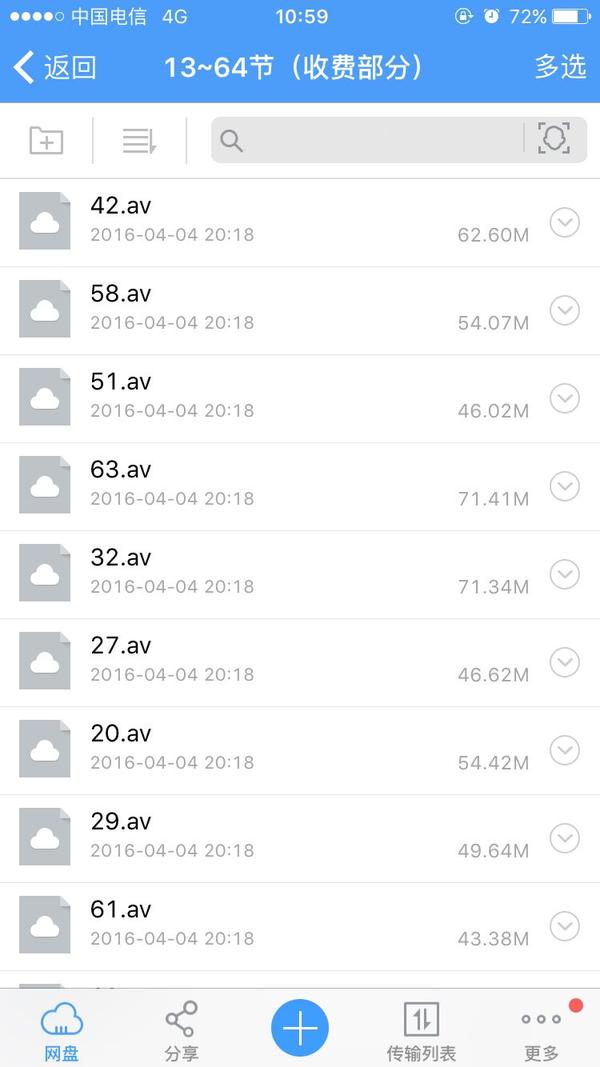Expand options for 27.av

[565, 663]
